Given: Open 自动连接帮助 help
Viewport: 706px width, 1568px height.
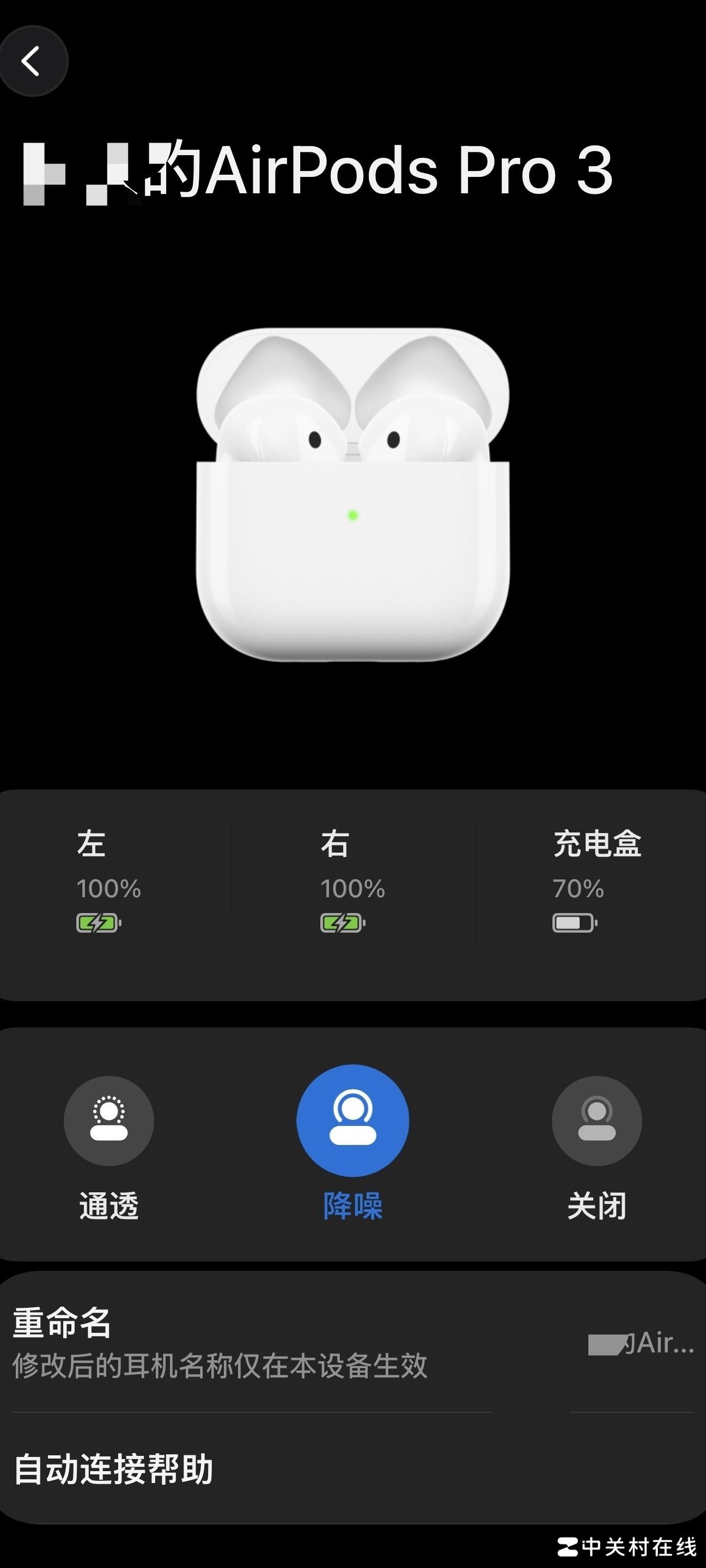Looking at the screenshot, I should pos(352,1469).
